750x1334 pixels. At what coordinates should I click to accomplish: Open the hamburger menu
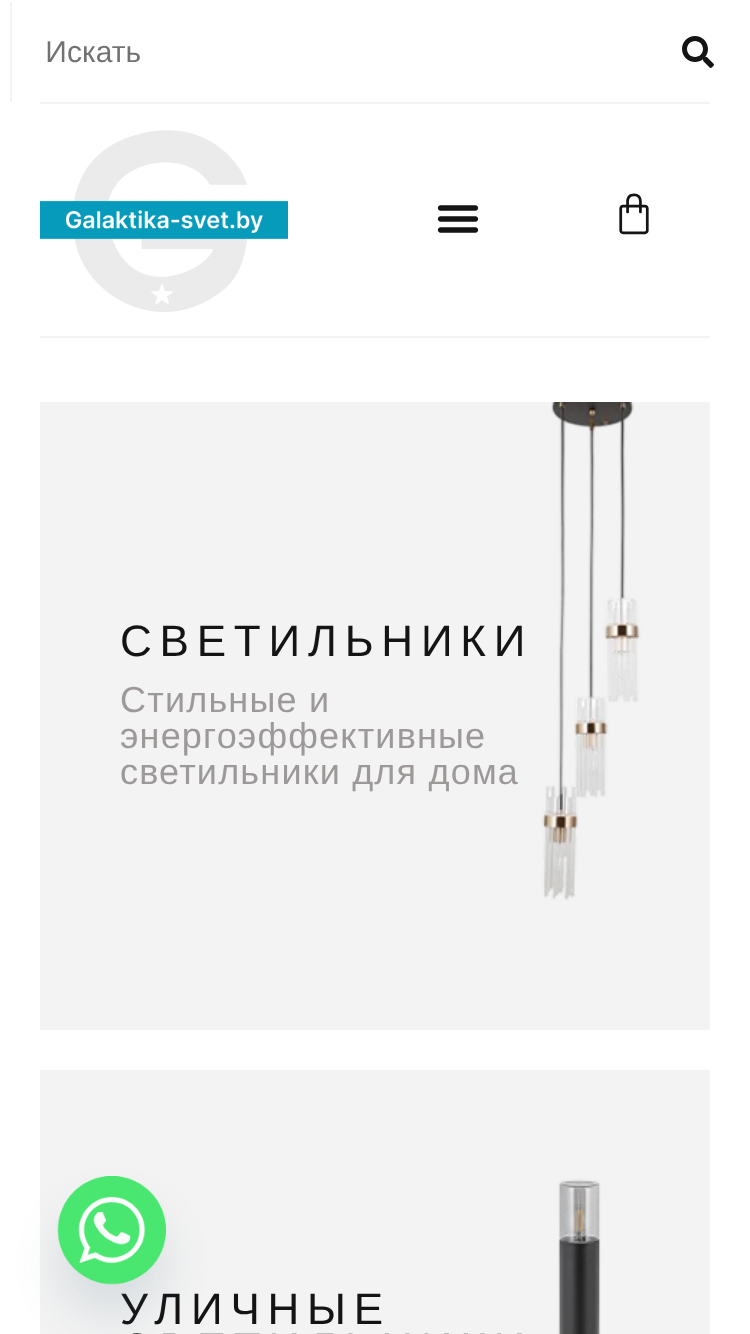click(x=458, y=218)
